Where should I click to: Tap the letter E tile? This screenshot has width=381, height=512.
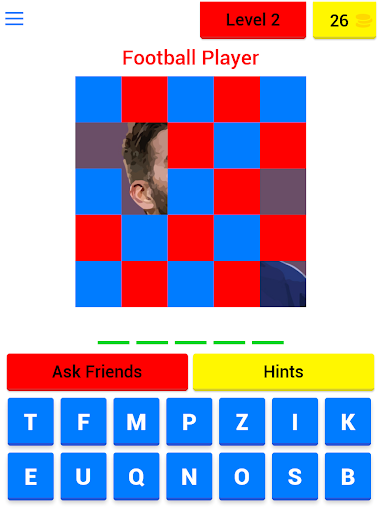(31, 476)
